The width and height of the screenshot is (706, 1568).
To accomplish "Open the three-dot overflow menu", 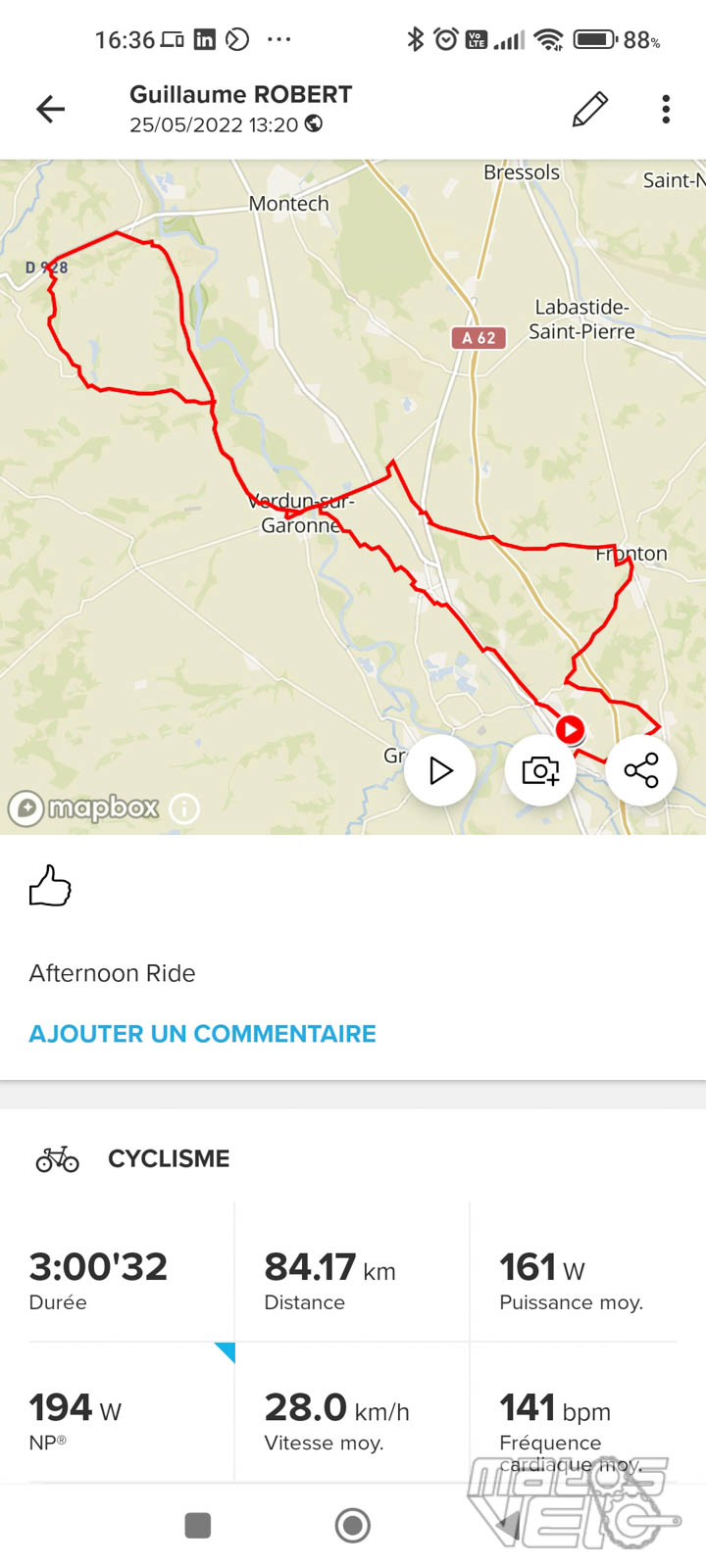I will (666, 109).
